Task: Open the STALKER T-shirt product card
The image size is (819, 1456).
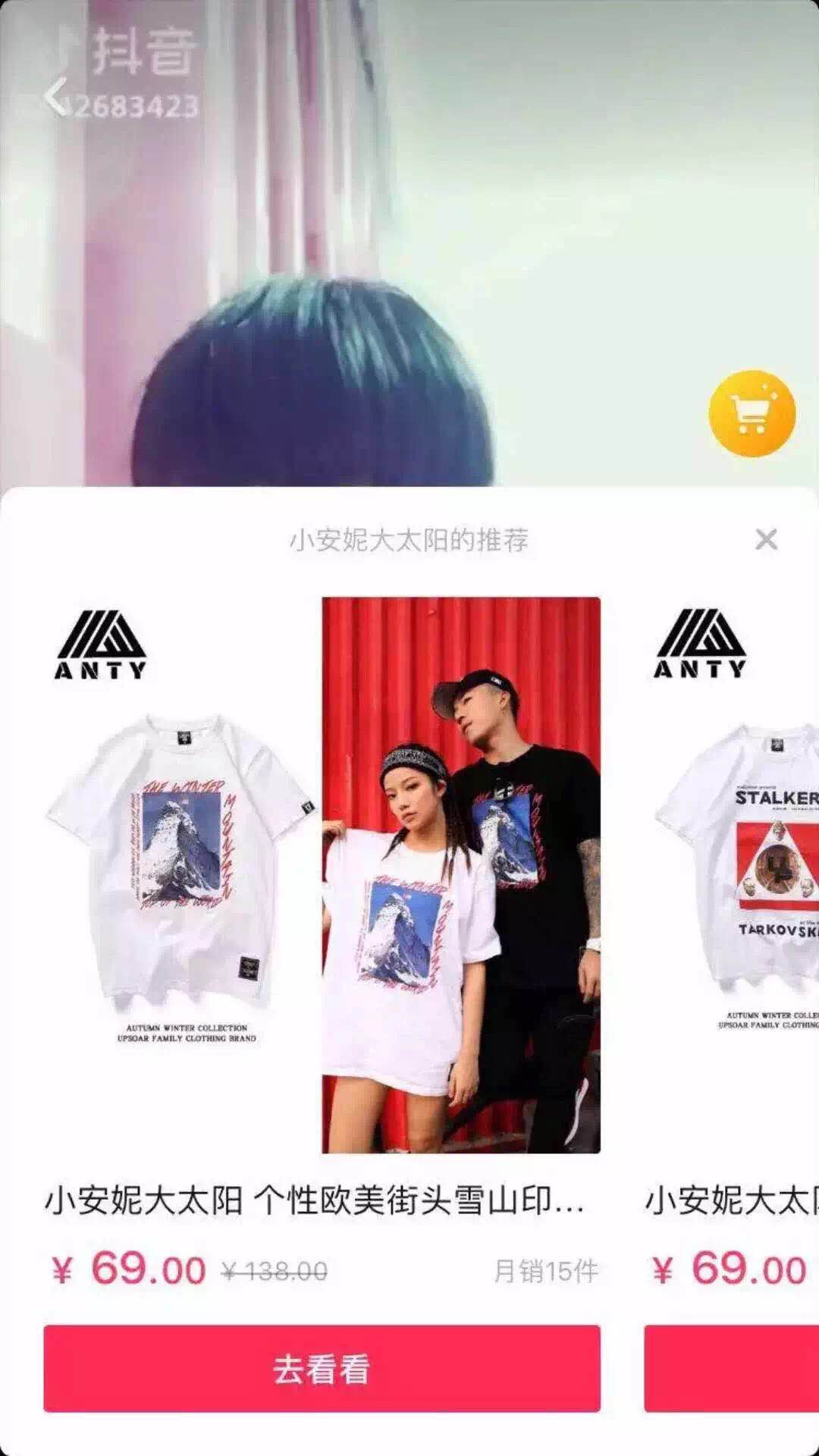Action: [x=736, y=875]
